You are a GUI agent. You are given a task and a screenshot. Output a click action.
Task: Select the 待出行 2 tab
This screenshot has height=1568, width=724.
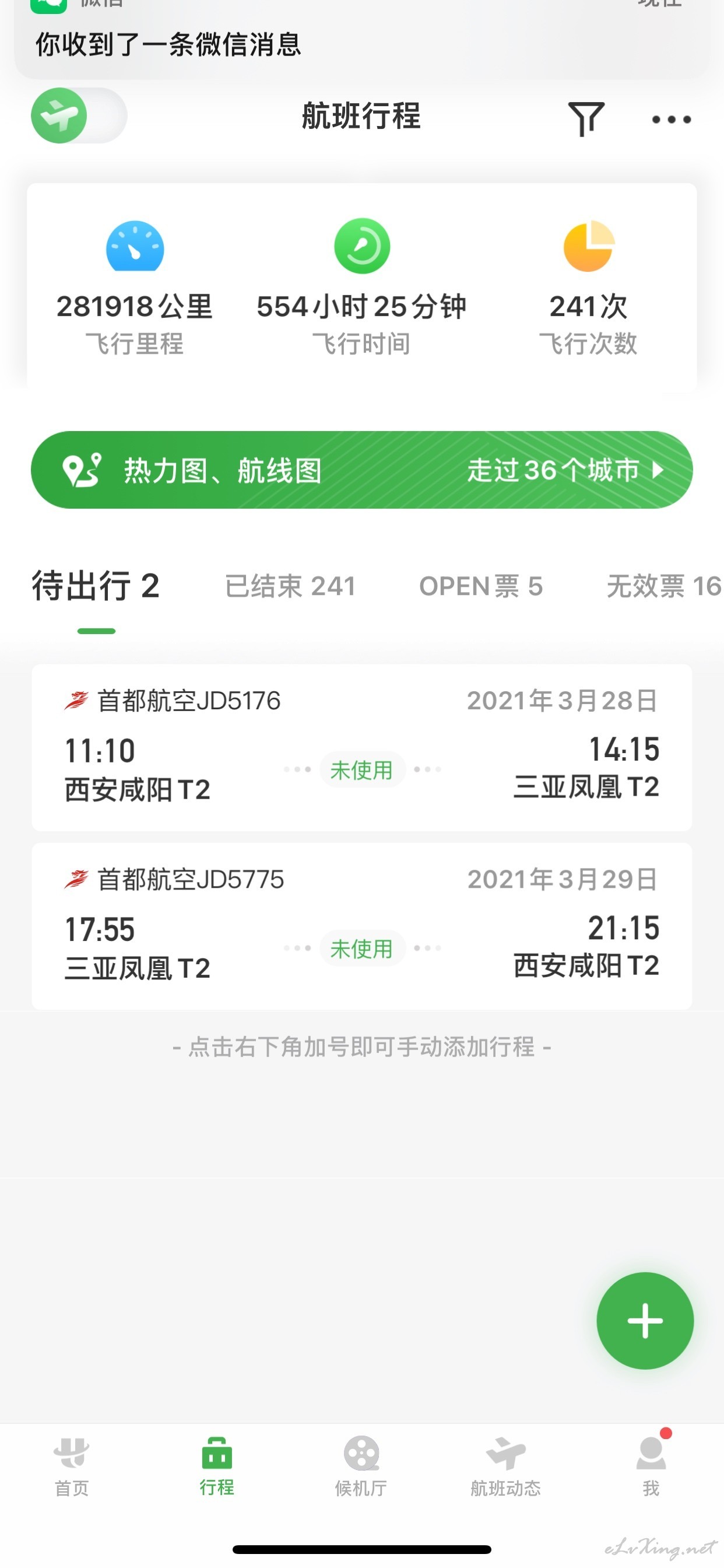(96, 586)
